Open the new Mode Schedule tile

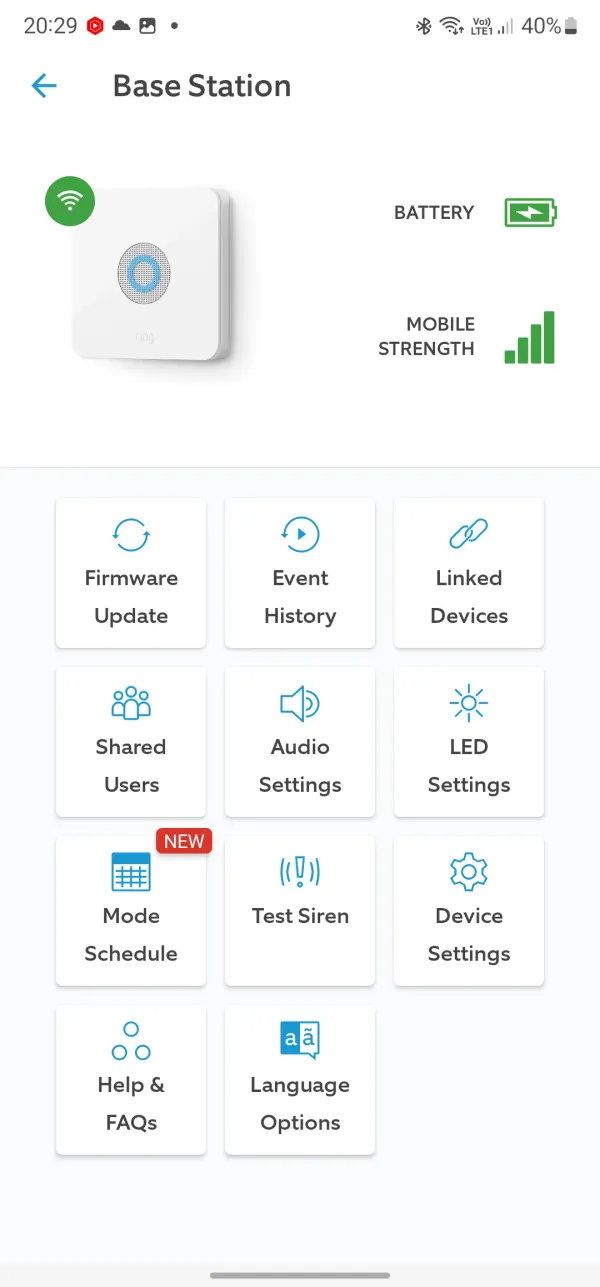[131, 911]
